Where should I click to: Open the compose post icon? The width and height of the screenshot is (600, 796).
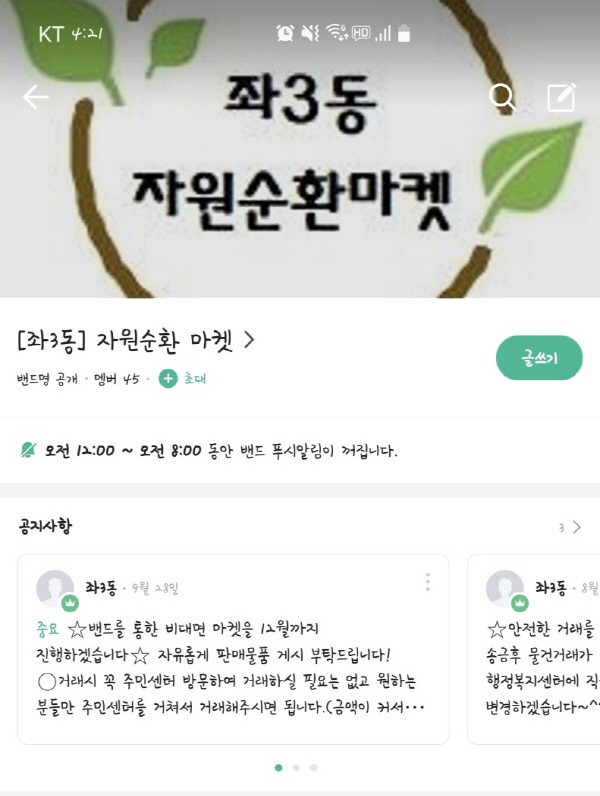click(561, 97)
